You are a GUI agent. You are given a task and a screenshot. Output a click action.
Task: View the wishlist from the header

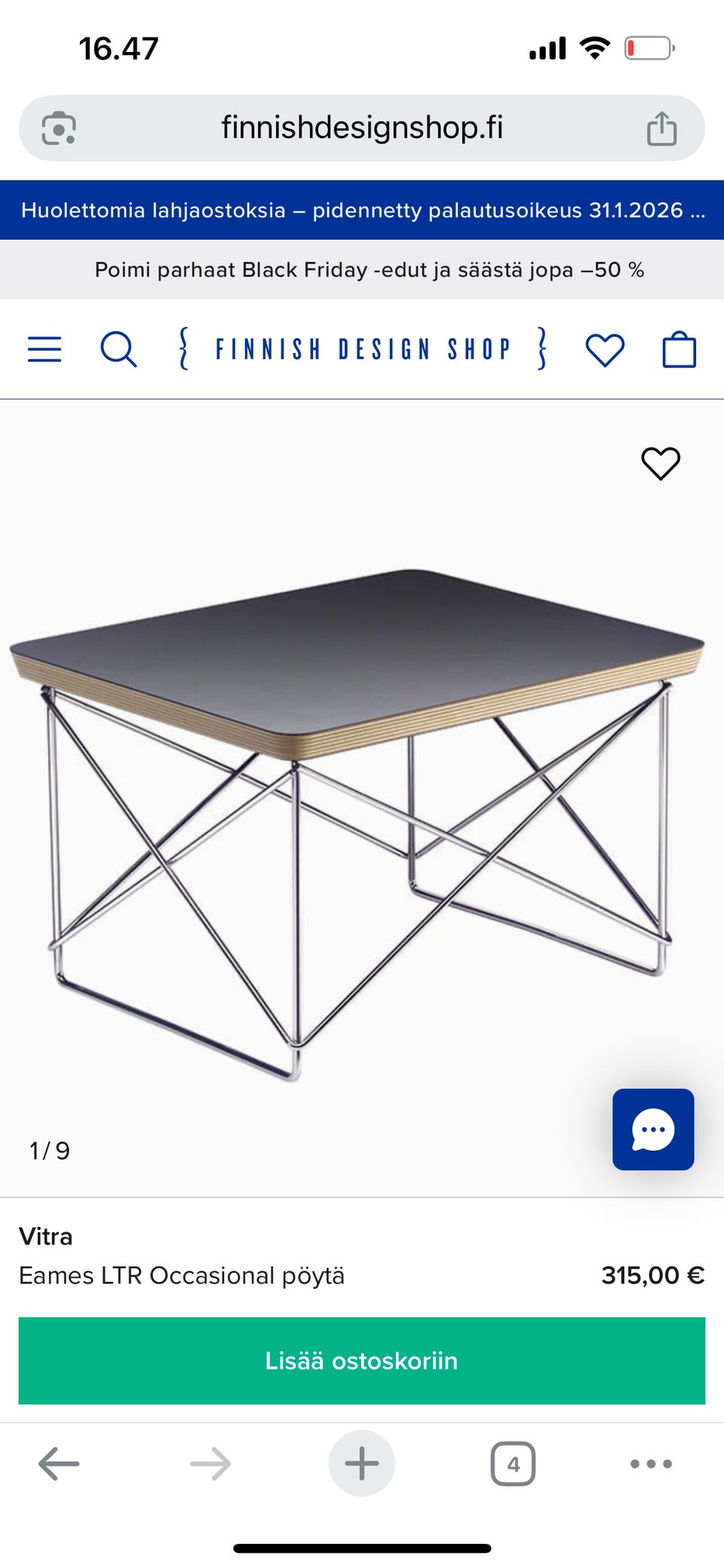coord(605,349)
